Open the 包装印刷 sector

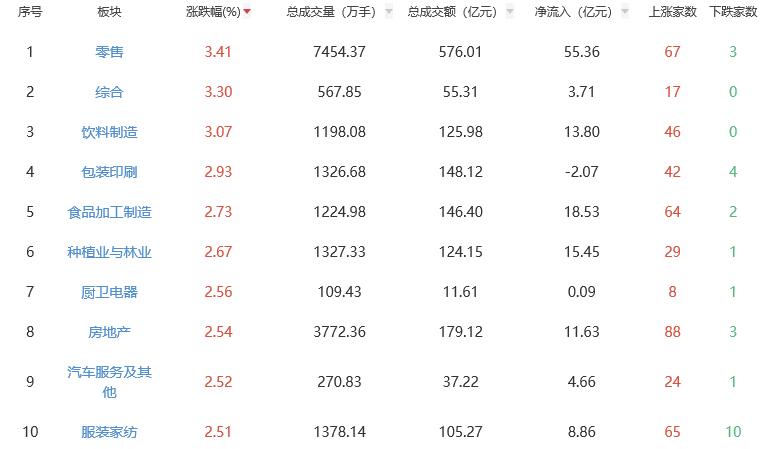pyautogui.click(x=110, y=172)
